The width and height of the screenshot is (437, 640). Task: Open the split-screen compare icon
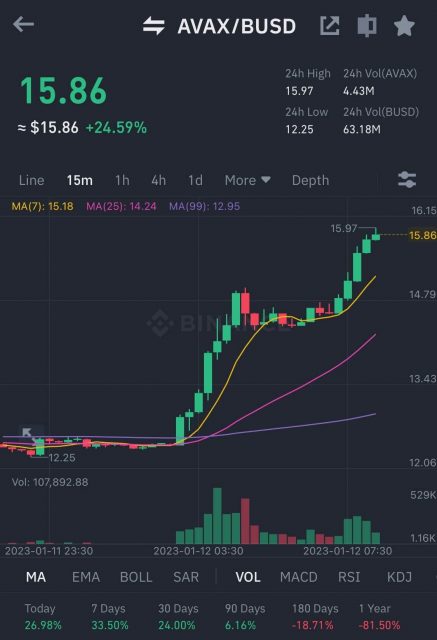click(367, 25)
